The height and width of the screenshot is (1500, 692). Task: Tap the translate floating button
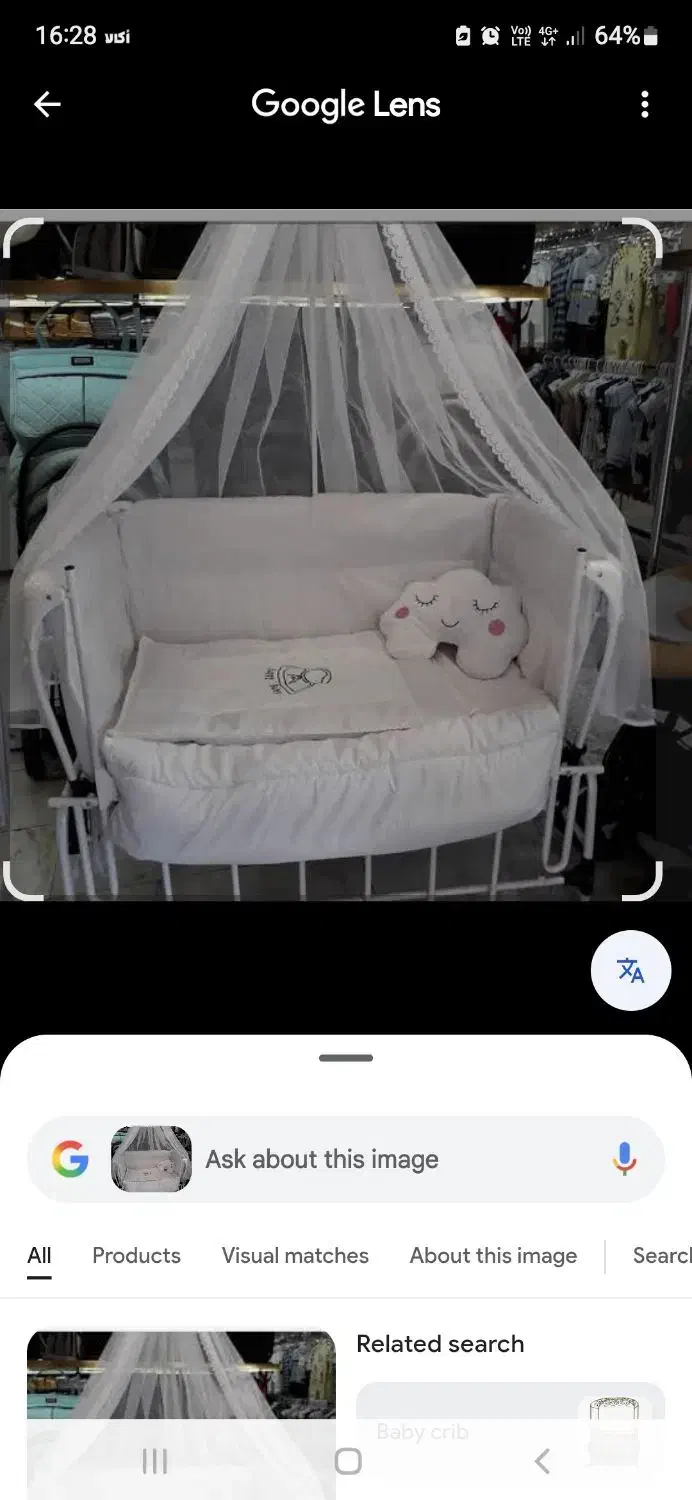tap(630, 970)
